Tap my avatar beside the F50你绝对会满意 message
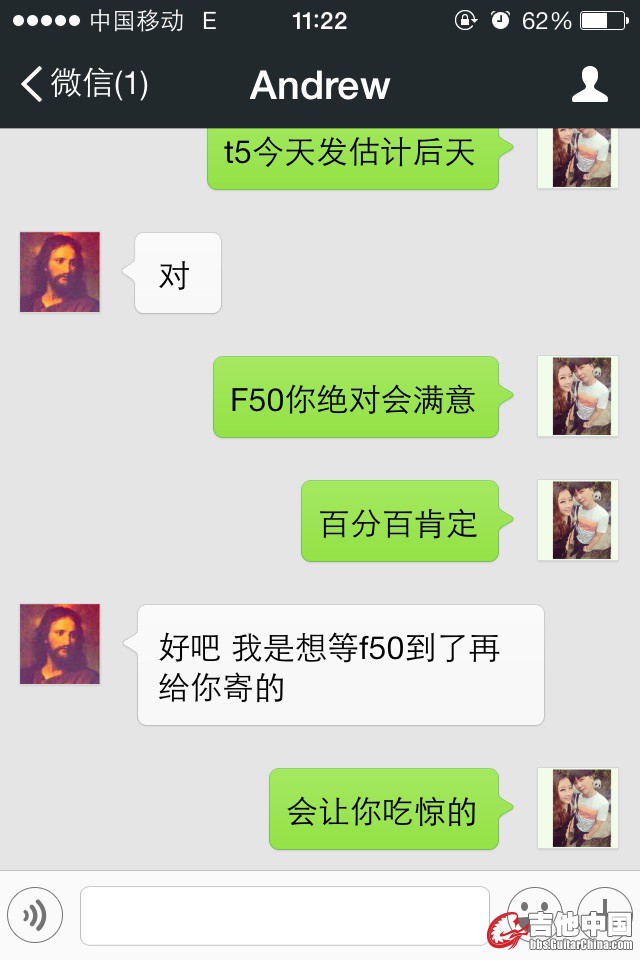This screenshot has height=960, width=640. pos(578,396)
